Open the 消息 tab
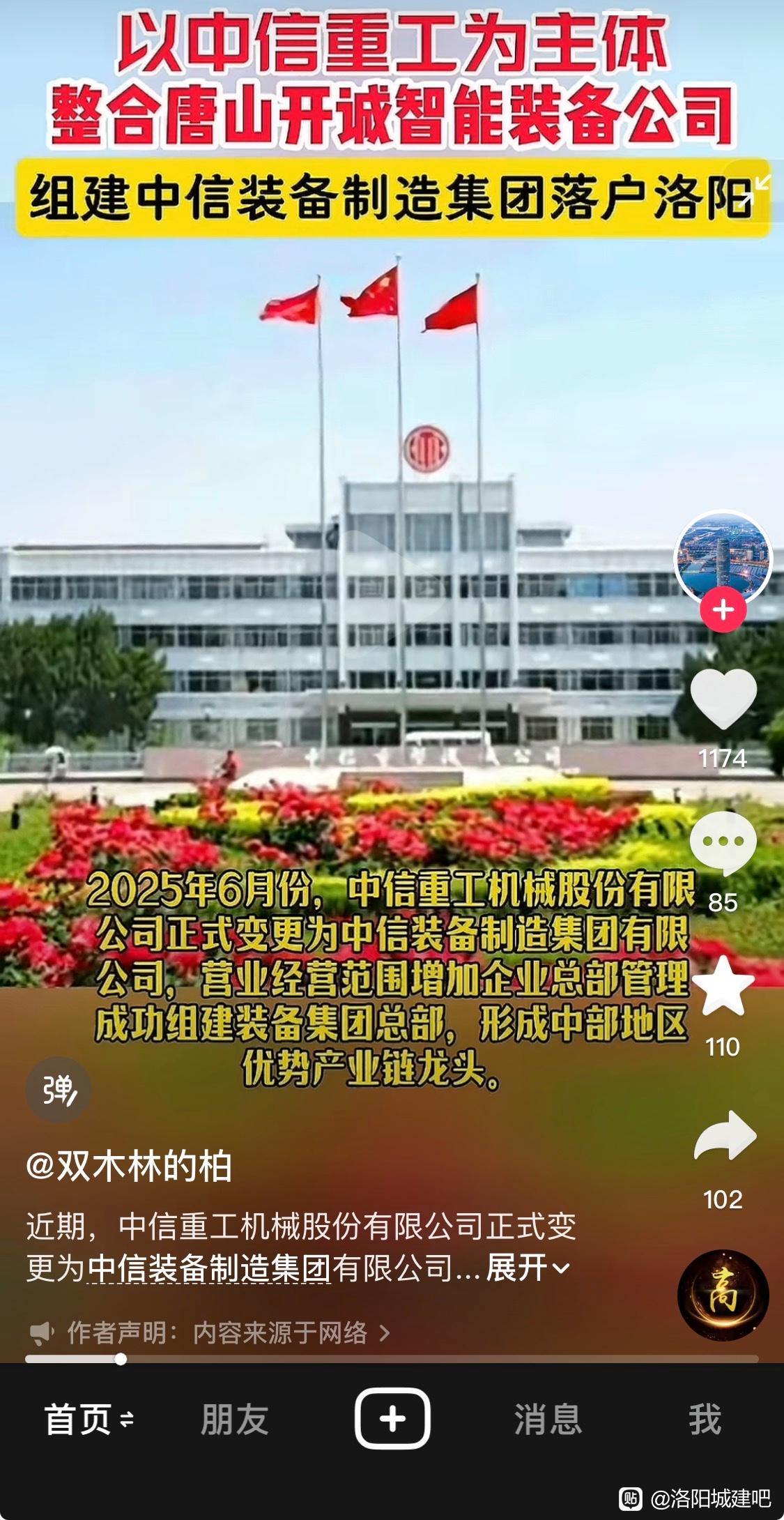This screenshot has width=784, height=1520. [548, 1420]
